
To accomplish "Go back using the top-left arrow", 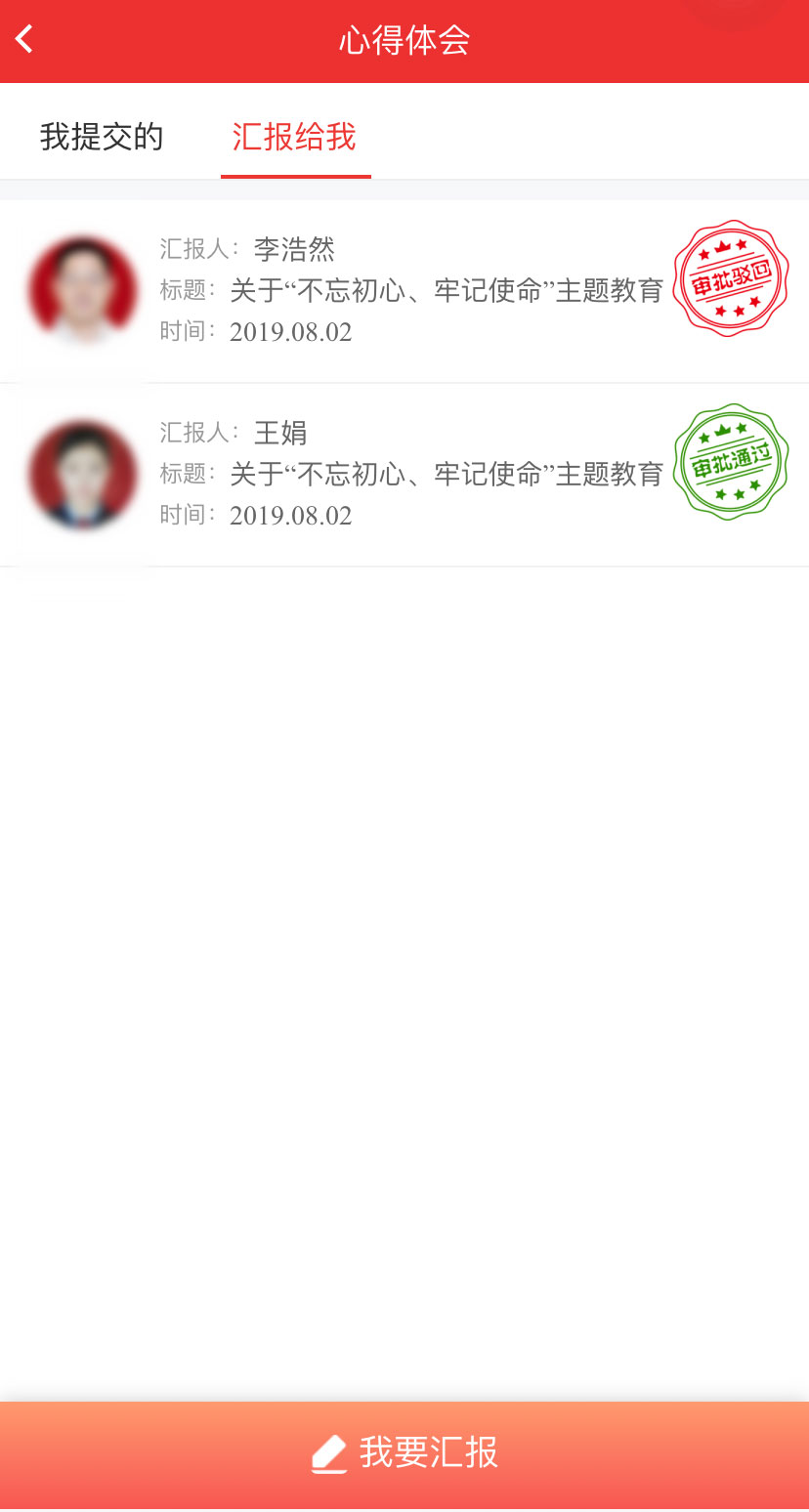I will (25, 40).
